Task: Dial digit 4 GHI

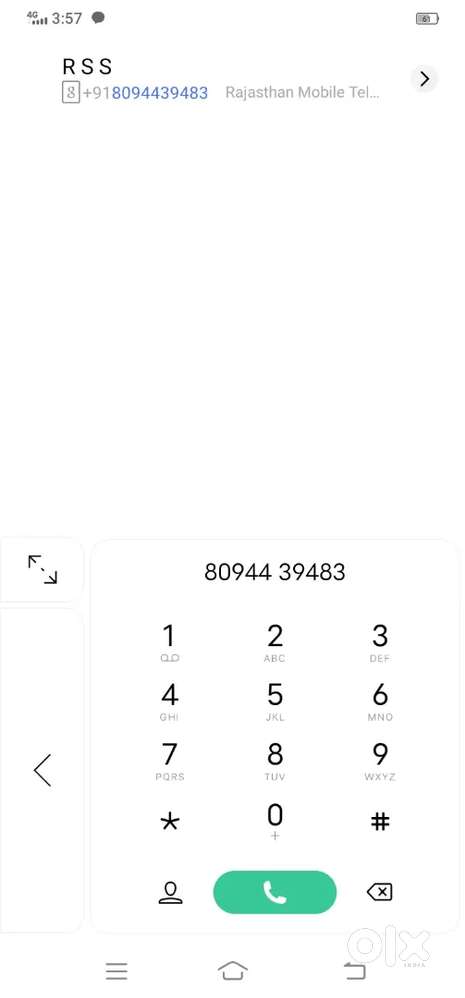Action: coord(169,701)
